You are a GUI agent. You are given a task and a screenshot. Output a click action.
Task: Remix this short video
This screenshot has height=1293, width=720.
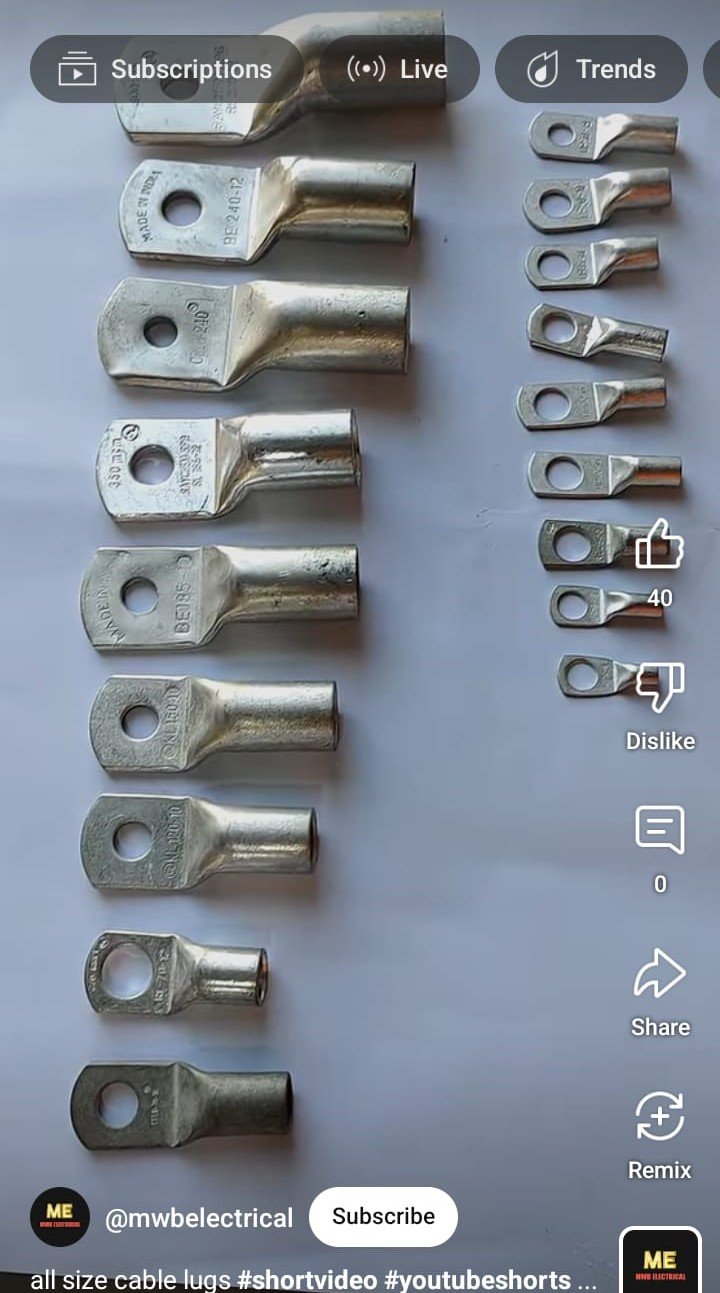point(660,1118)
